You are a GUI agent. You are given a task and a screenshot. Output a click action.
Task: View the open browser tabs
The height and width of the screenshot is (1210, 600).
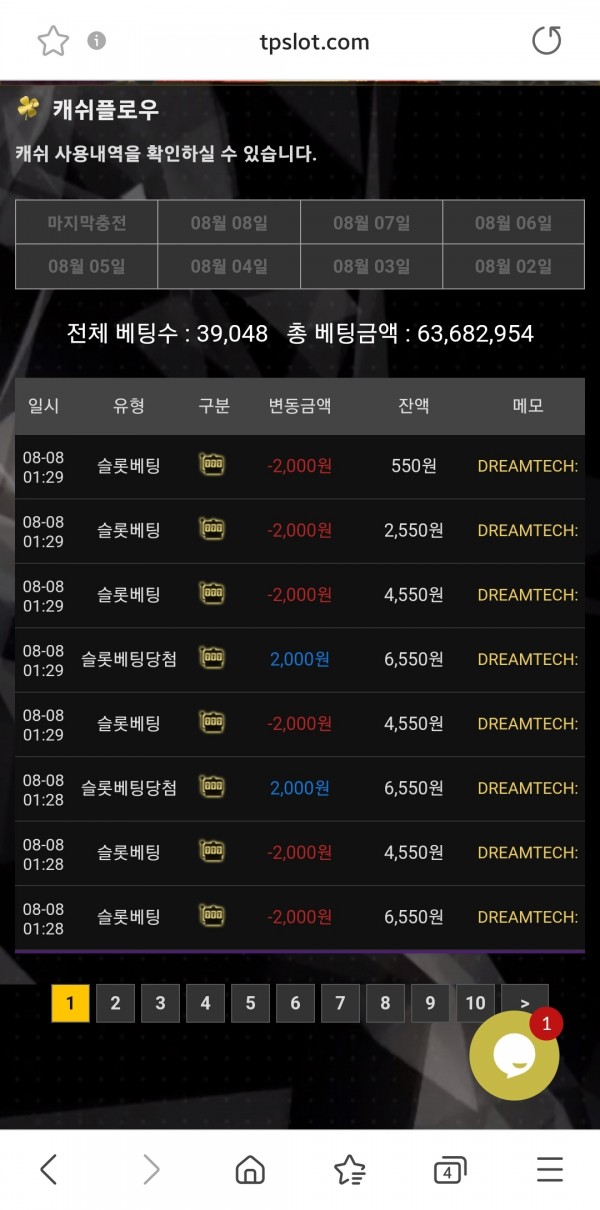[x=449, y=1170]
